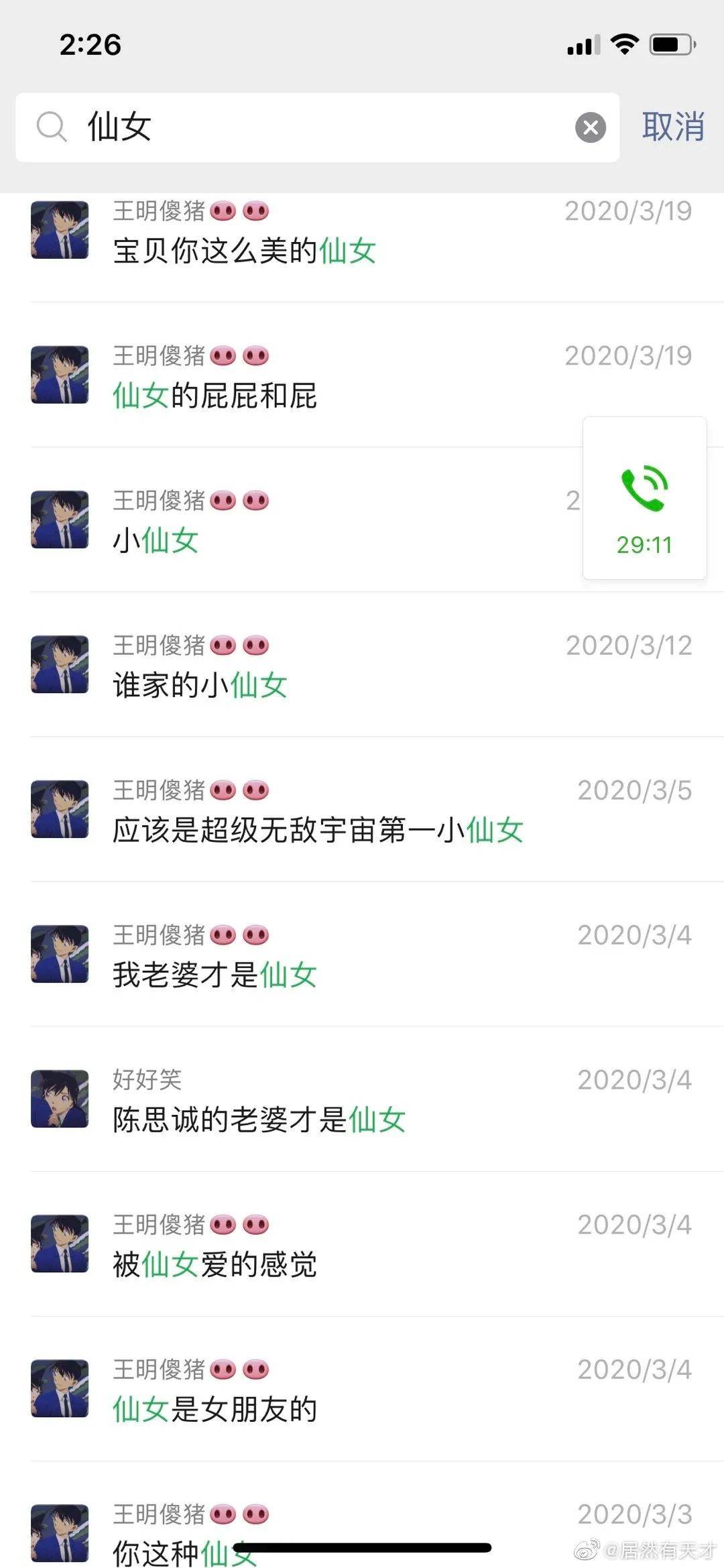Clear the search text with the X icon
The image size is (724, 1568).
click(590, 127)
